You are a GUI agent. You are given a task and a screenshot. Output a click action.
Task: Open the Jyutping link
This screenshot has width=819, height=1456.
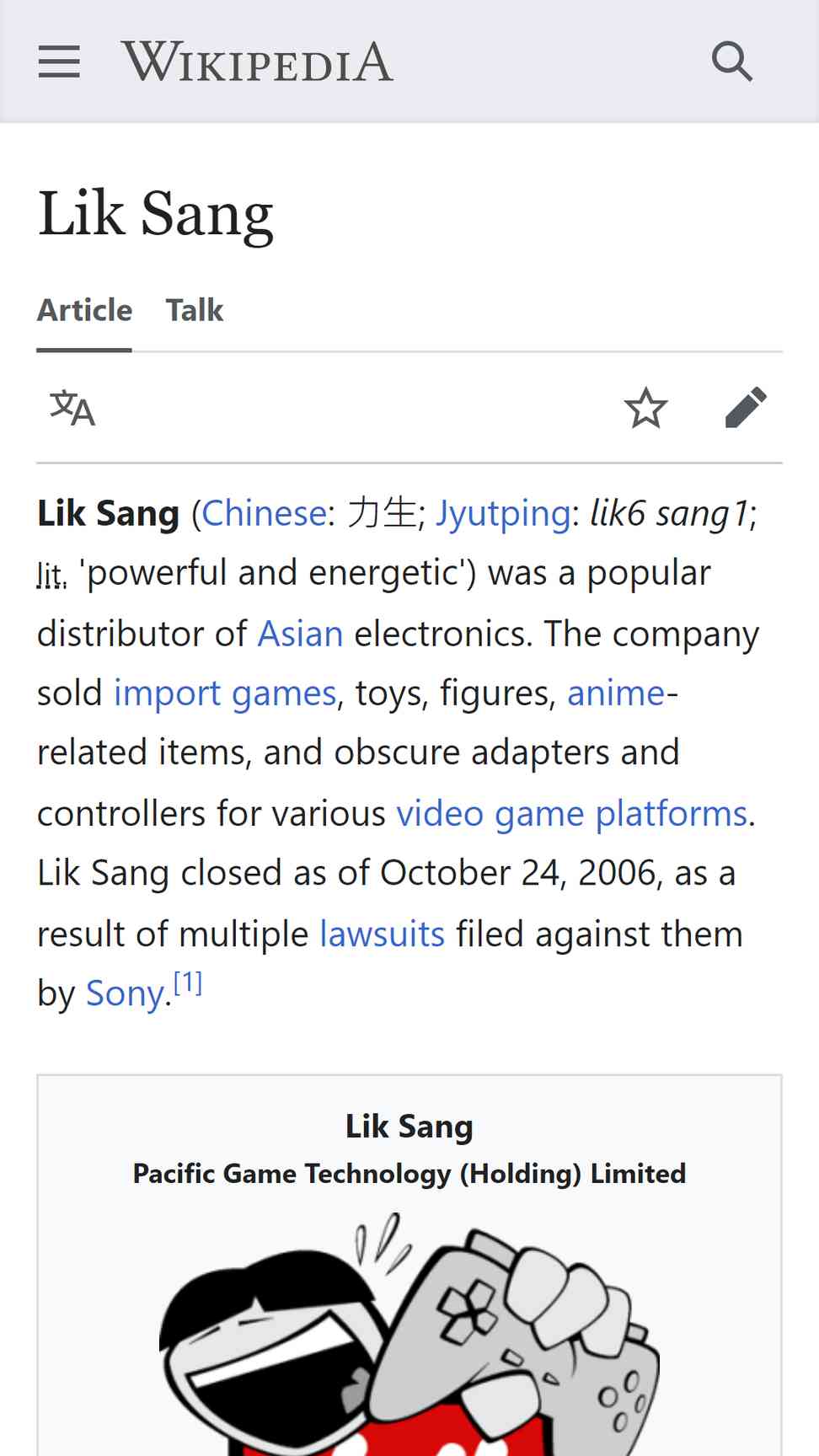[x=503, y=513]
